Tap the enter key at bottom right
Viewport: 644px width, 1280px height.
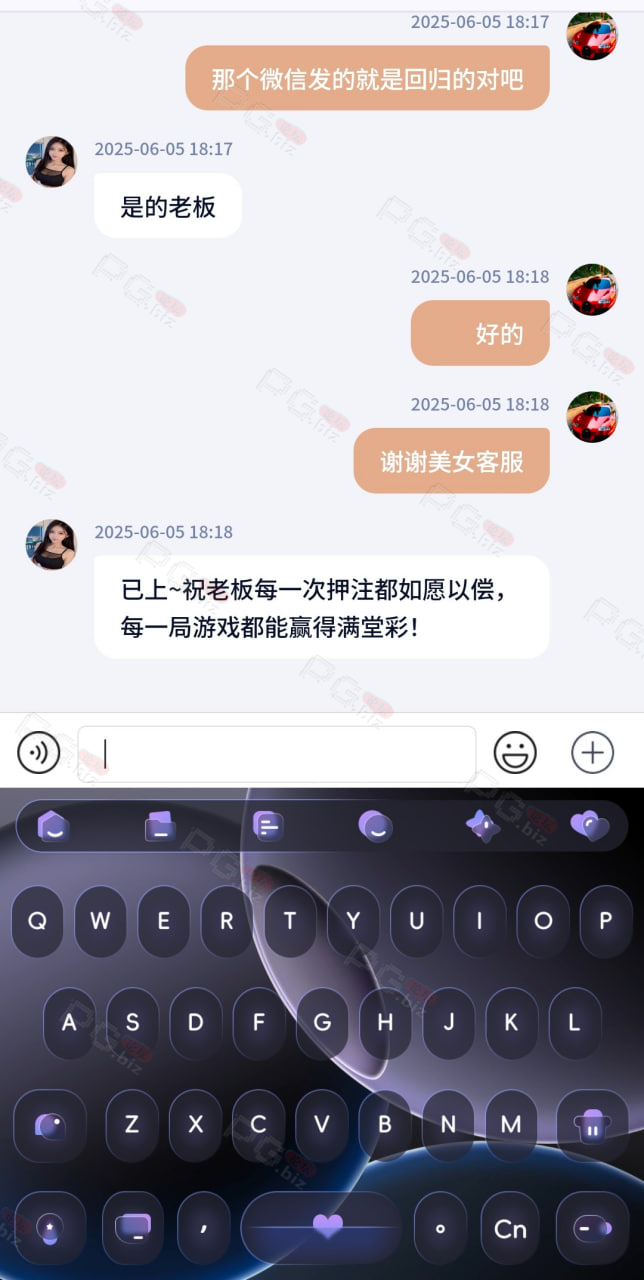(x=592, y=1228)
